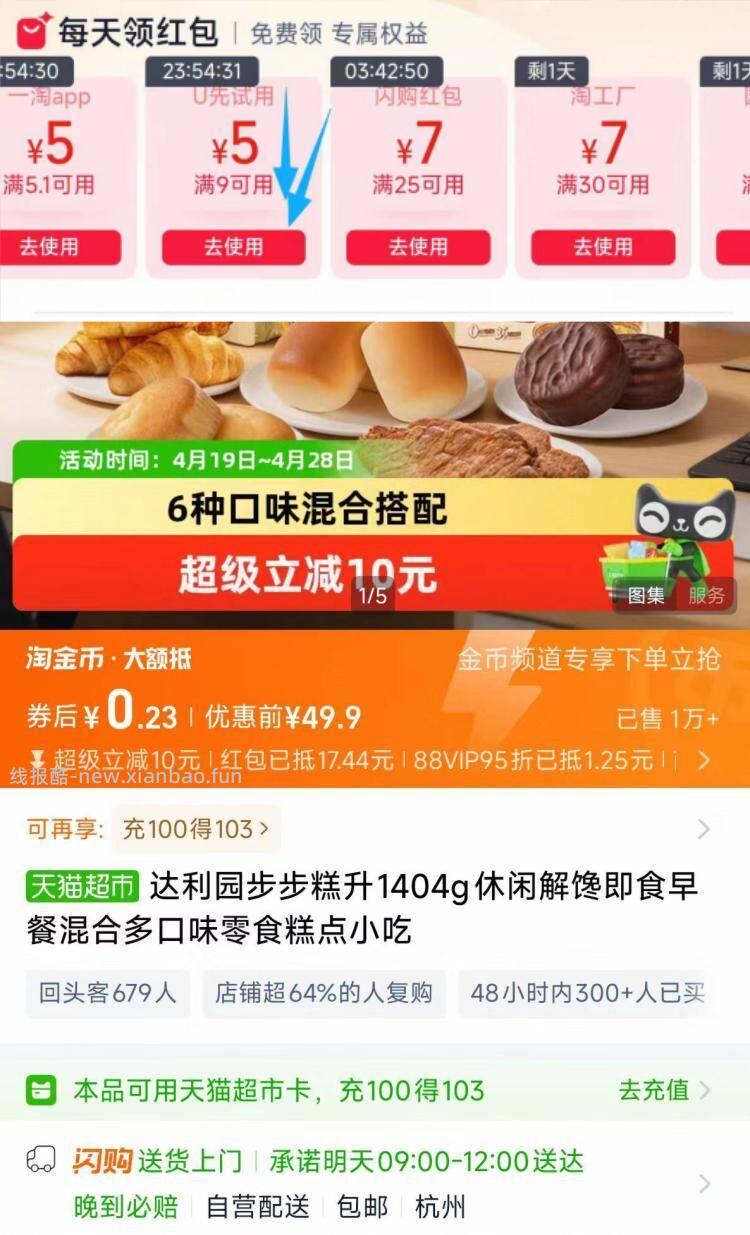The image size is (750, 1235).
Task: Tap the green supermarket card icon before 本品可用天猫超市卡
Action: tap(43, 1091)
